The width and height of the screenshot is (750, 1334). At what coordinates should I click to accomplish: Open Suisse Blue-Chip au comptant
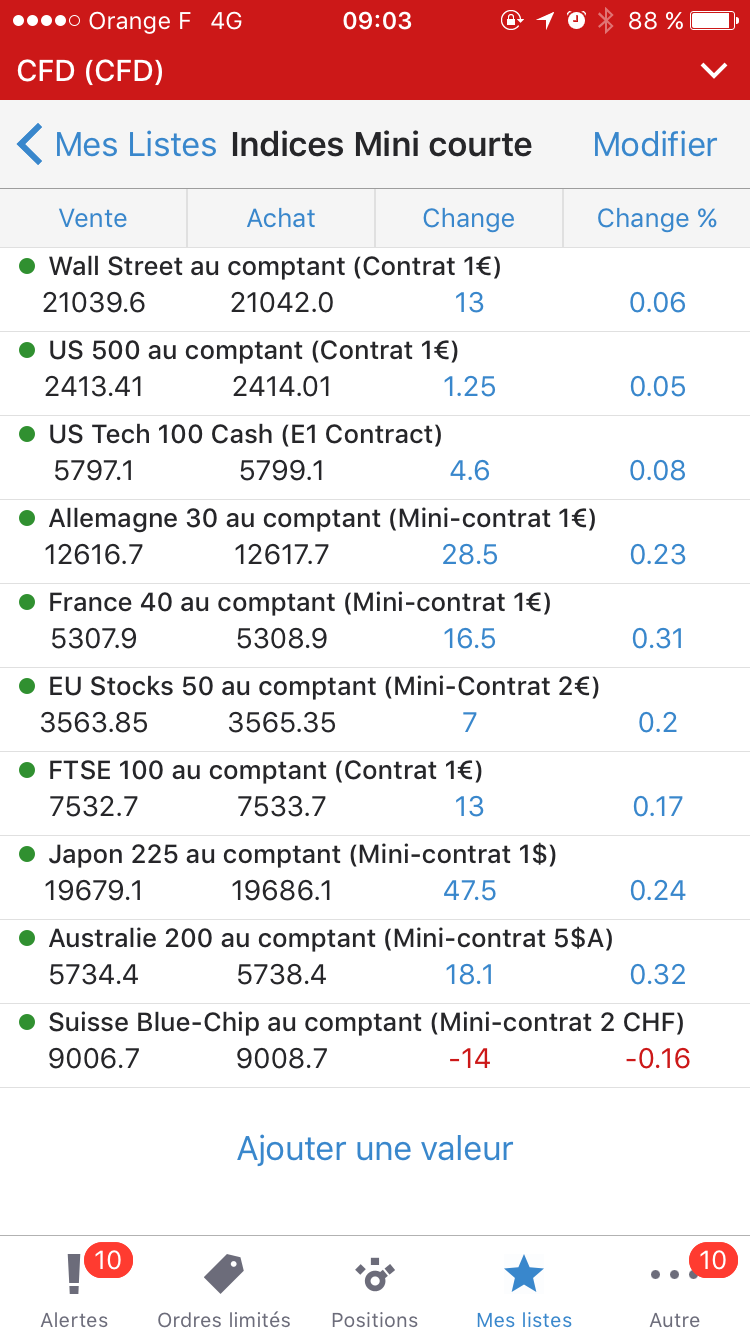point(366,1023)
